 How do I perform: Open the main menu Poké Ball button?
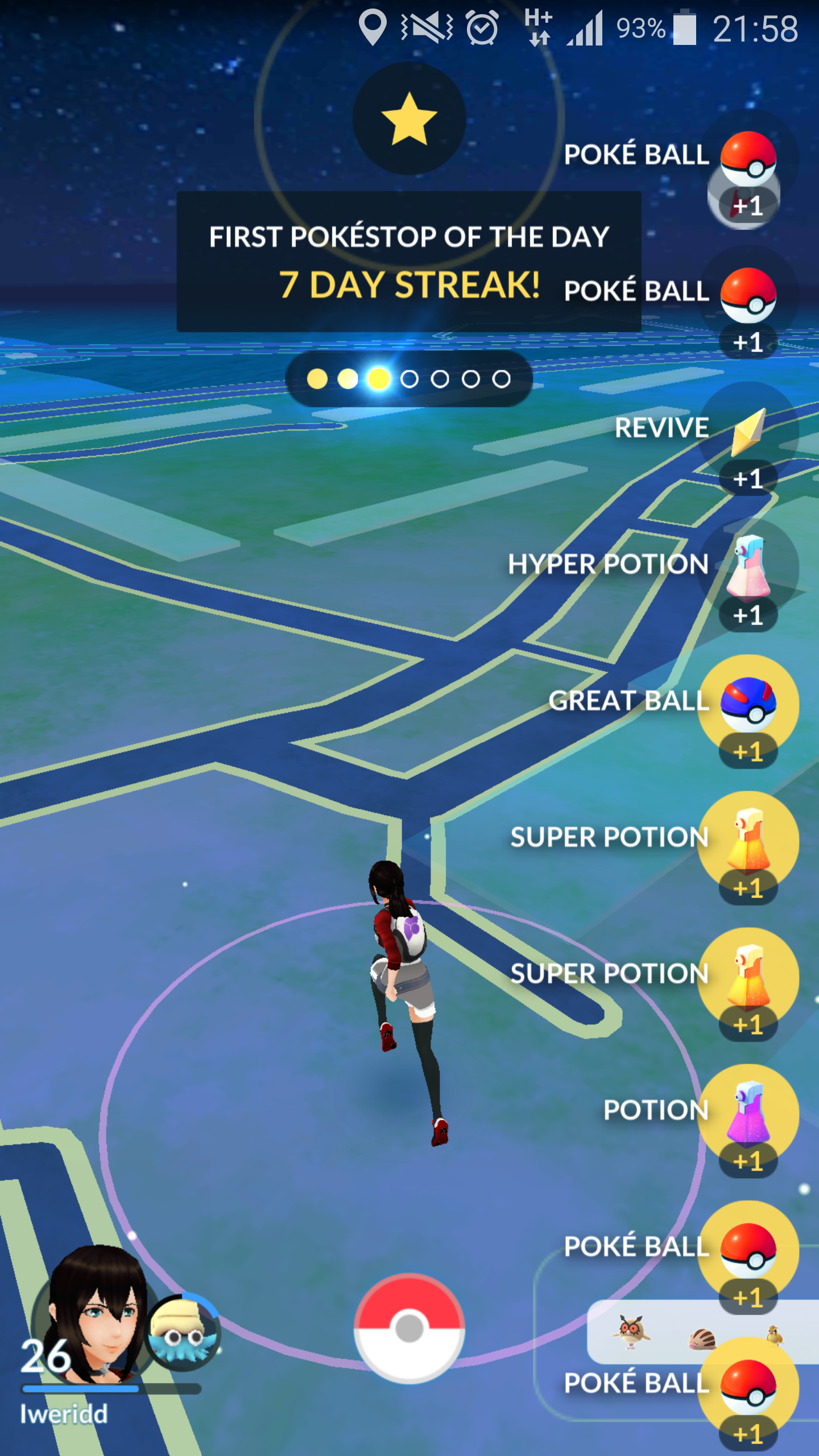point(409,1329)
